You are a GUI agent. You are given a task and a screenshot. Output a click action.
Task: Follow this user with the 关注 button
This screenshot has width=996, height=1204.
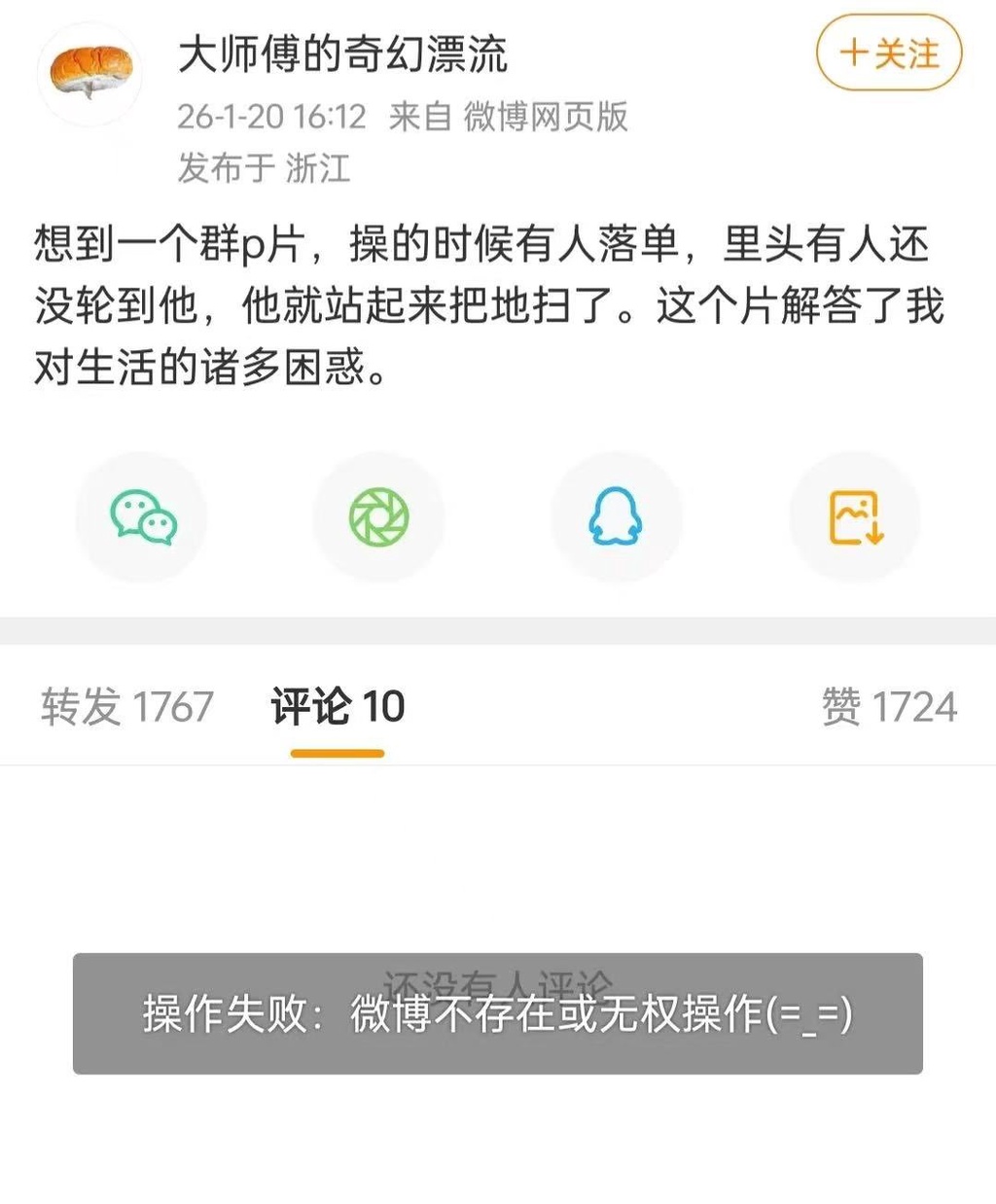[x=889, y=53]
